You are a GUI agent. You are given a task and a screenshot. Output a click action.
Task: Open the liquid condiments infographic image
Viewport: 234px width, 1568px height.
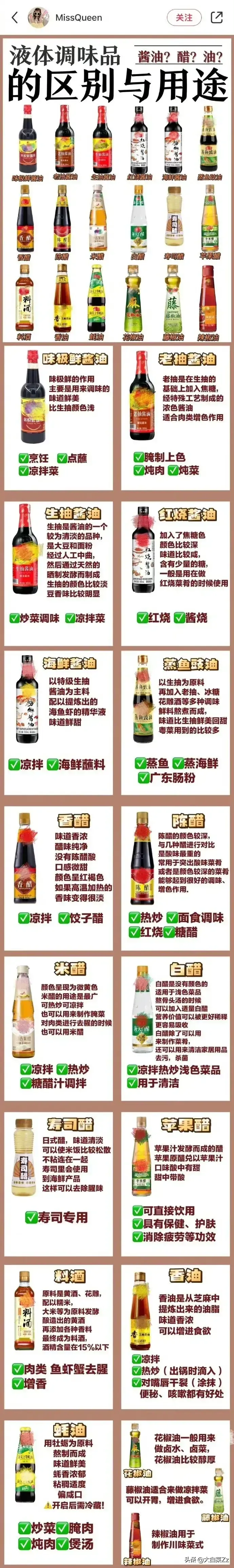(x=117, y=791)
